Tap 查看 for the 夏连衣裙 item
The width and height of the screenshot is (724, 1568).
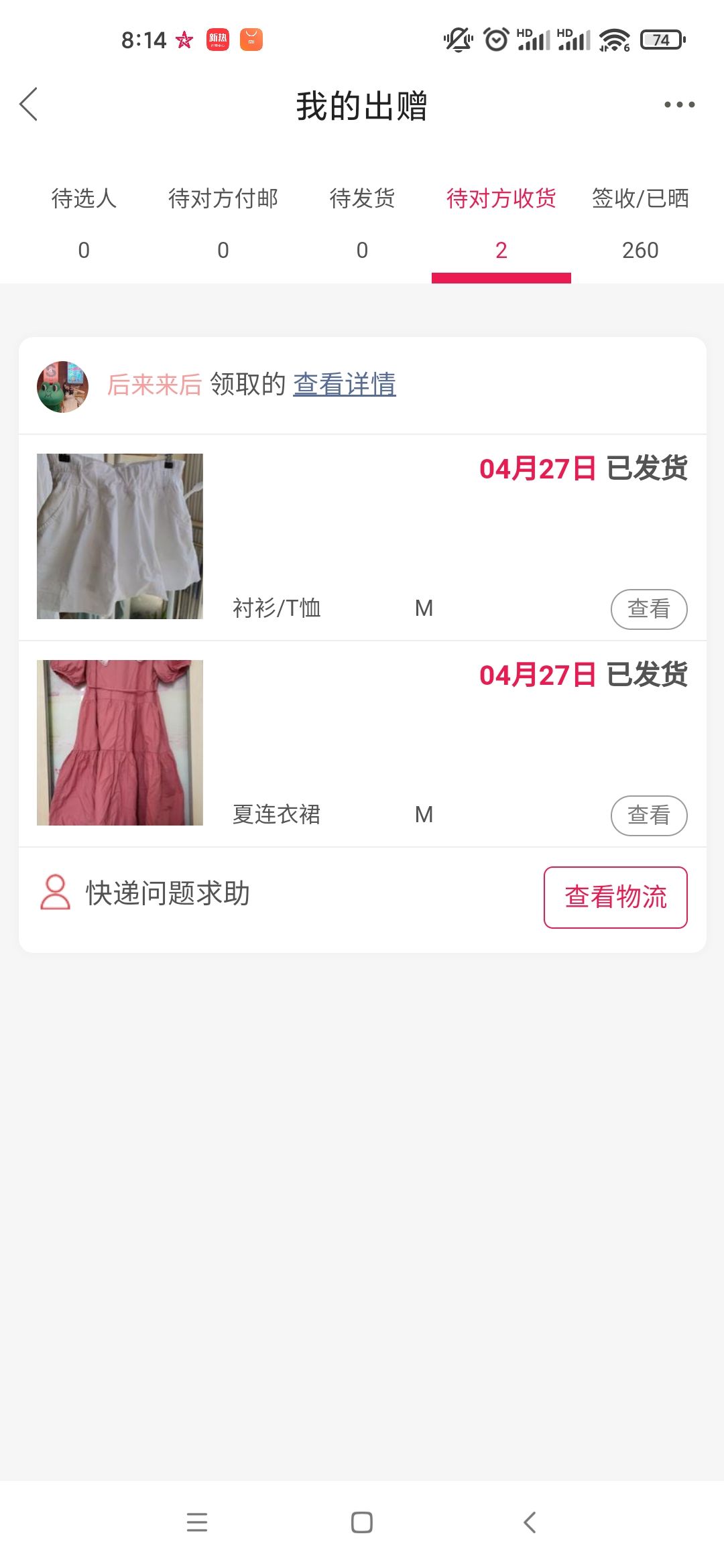649,815
